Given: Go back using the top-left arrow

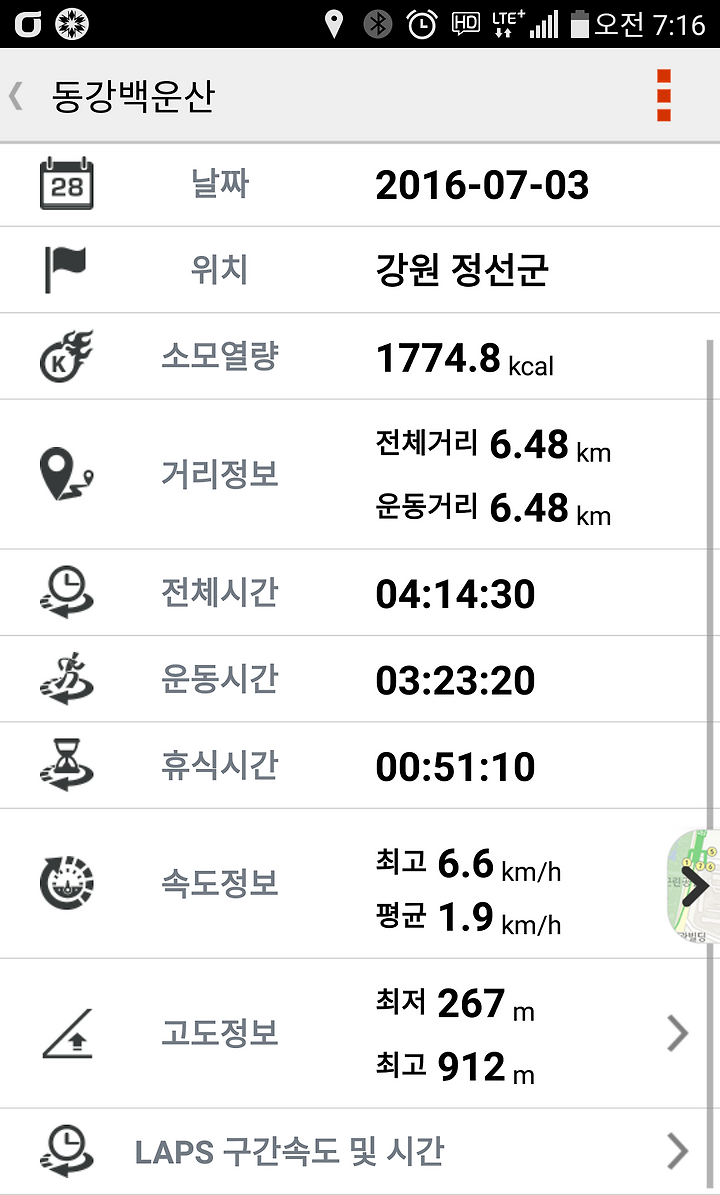Looking at the screenshot, I should [x=16, y=96].
